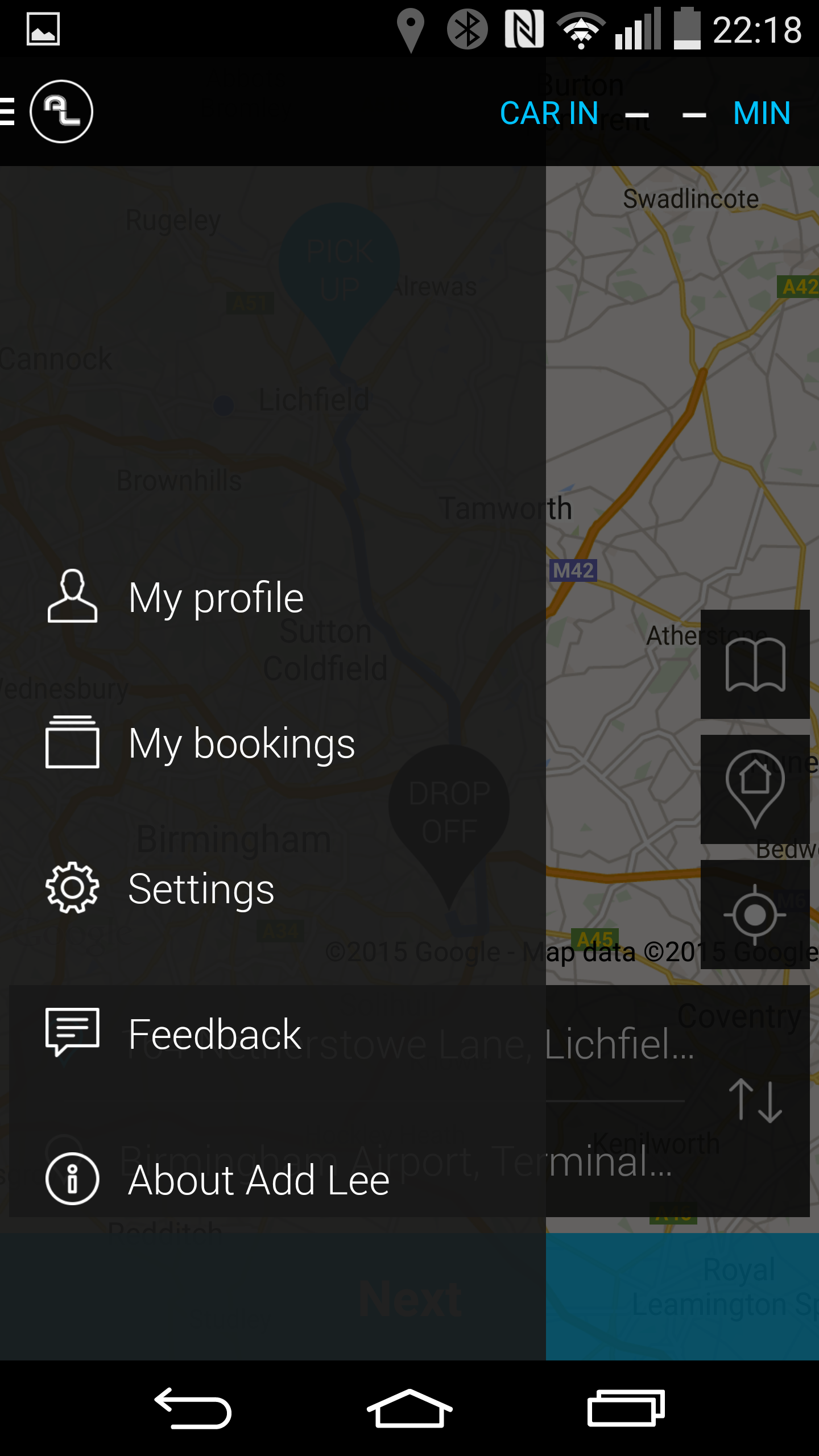Tap the home location pin icon
819x1456 pixels.
[755, 789]
